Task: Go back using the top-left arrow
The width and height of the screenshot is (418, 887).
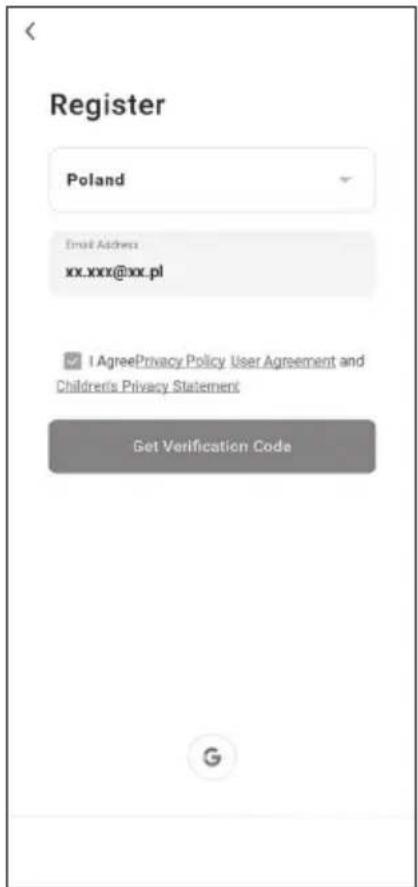Action: 31,31
